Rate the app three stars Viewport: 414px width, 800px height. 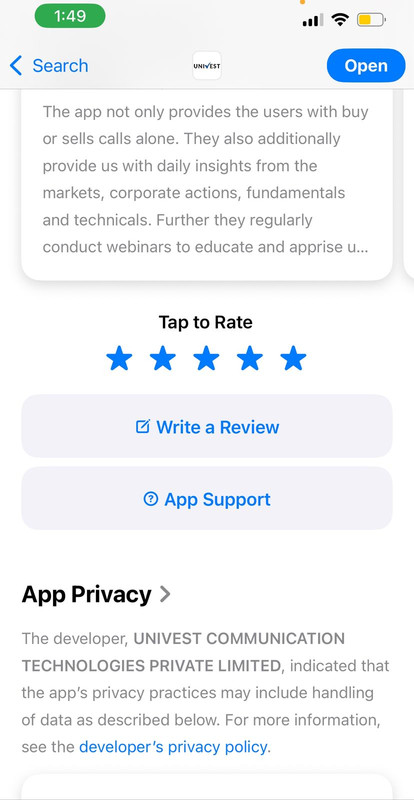click(206, 359)
